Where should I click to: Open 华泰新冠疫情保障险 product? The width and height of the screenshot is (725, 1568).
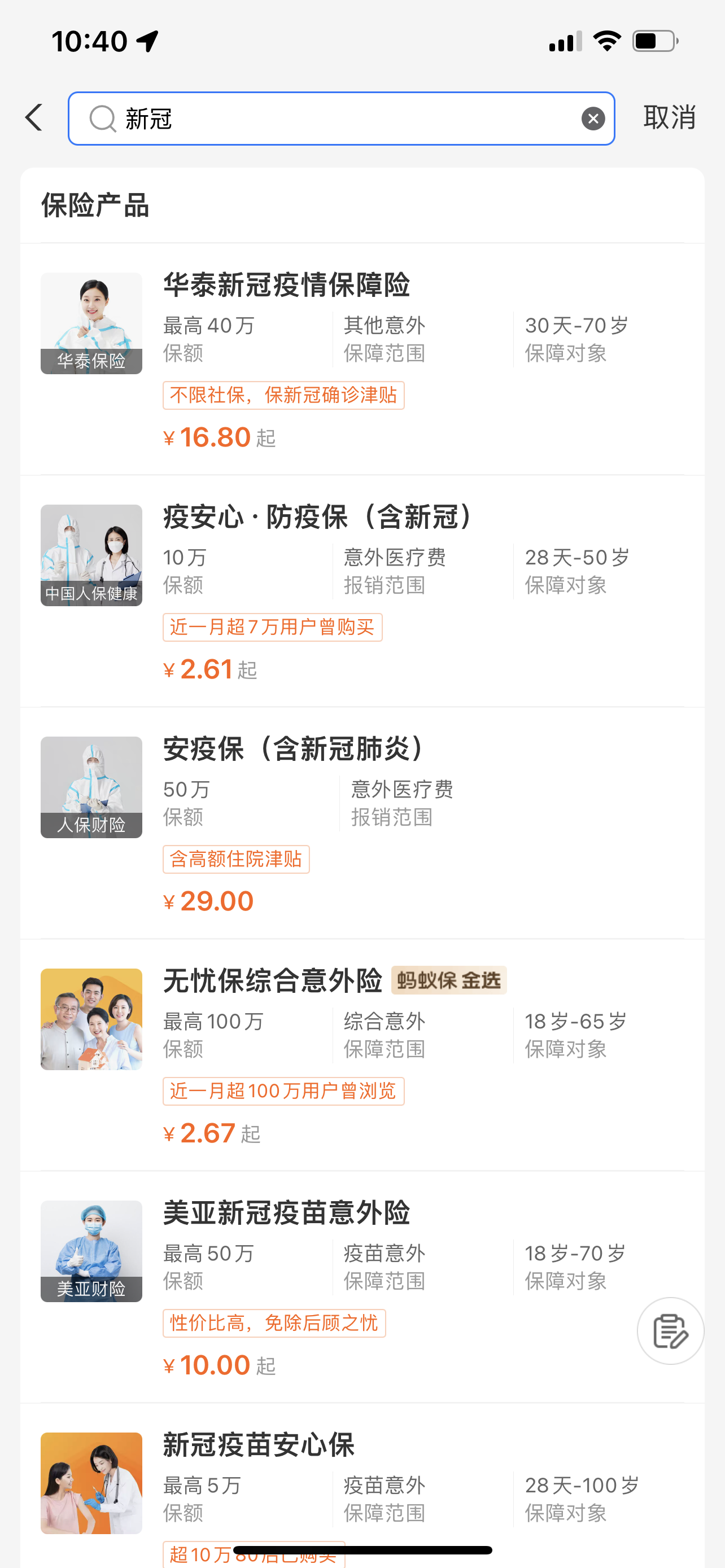pyautogui.click(x=286, y=286)
